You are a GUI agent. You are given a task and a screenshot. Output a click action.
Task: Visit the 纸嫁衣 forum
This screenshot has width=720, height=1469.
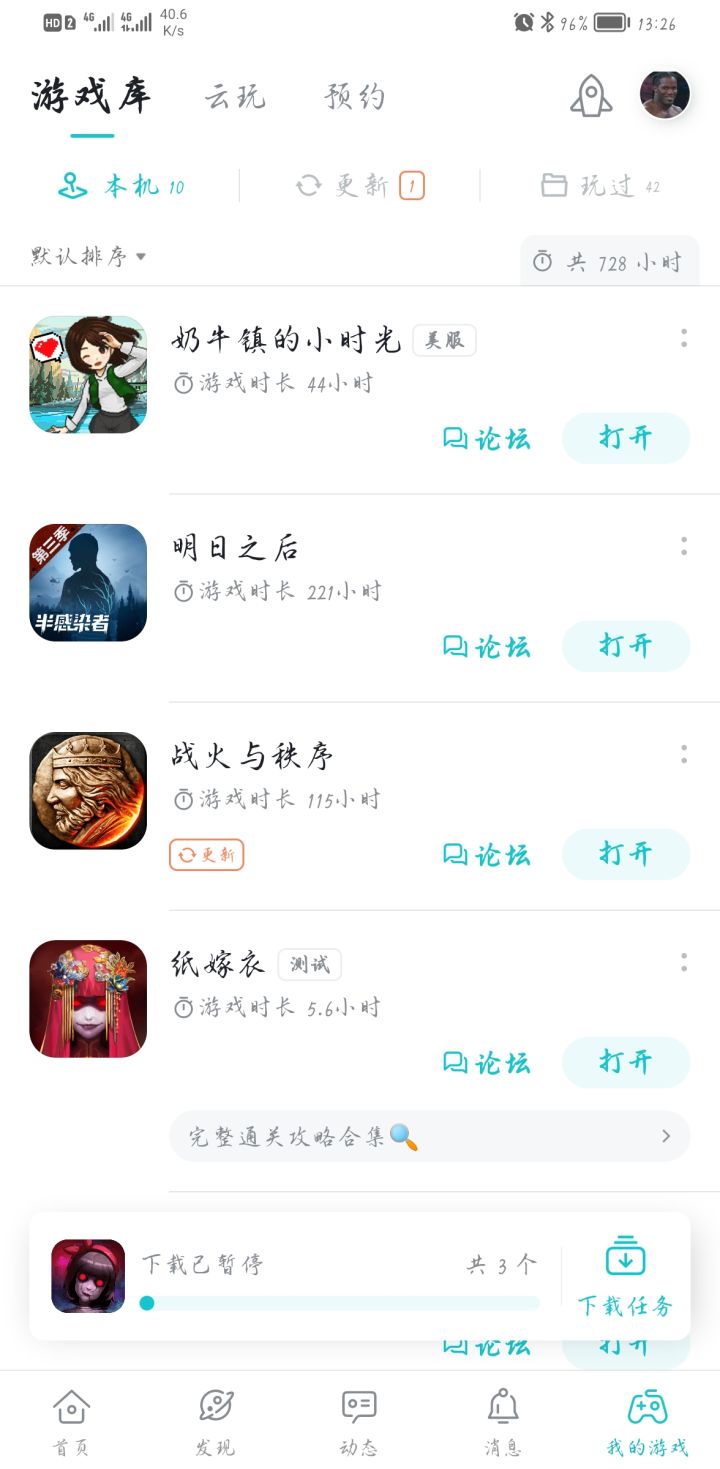487,1063
